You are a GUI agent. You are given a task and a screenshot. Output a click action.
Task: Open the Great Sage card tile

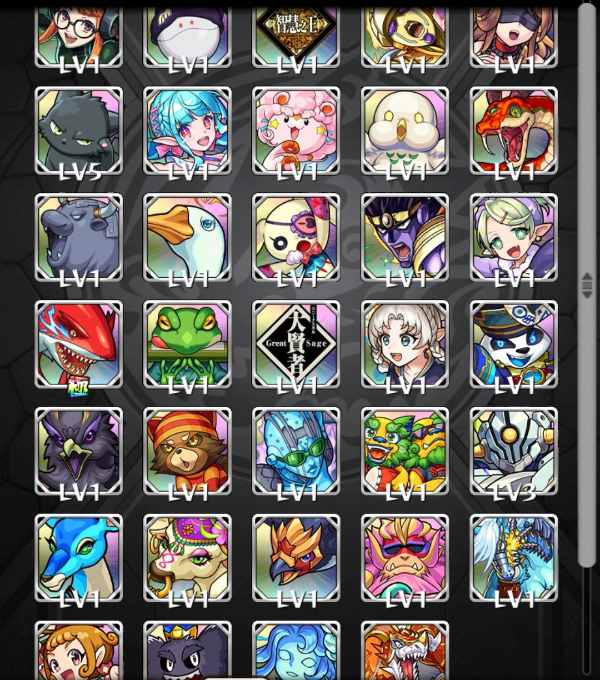pyautogui.click(x=296, y=345)
